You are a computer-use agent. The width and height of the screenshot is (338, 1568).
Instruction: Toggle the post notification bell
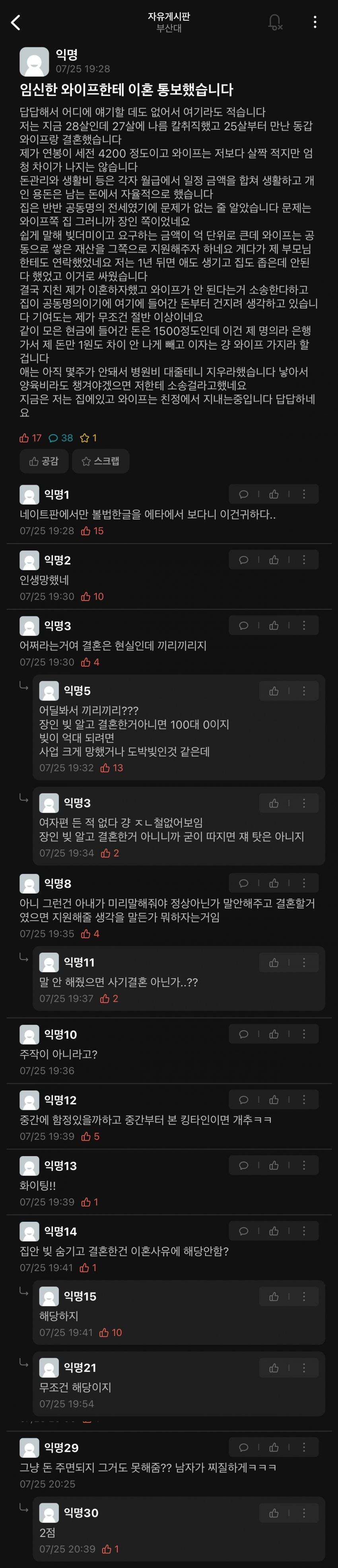coord(275,23)
